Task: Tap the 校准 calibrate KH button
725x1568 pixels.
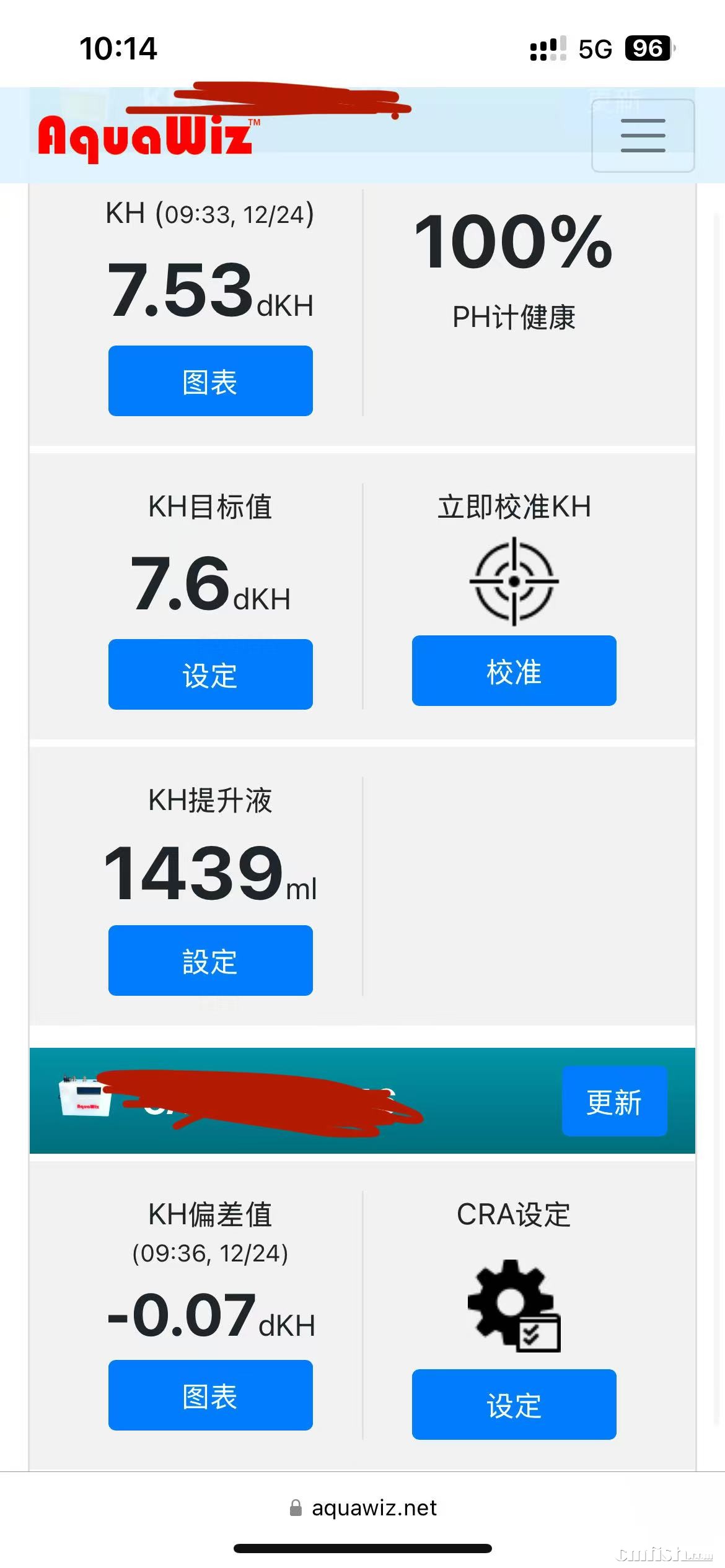Action: 514,671
